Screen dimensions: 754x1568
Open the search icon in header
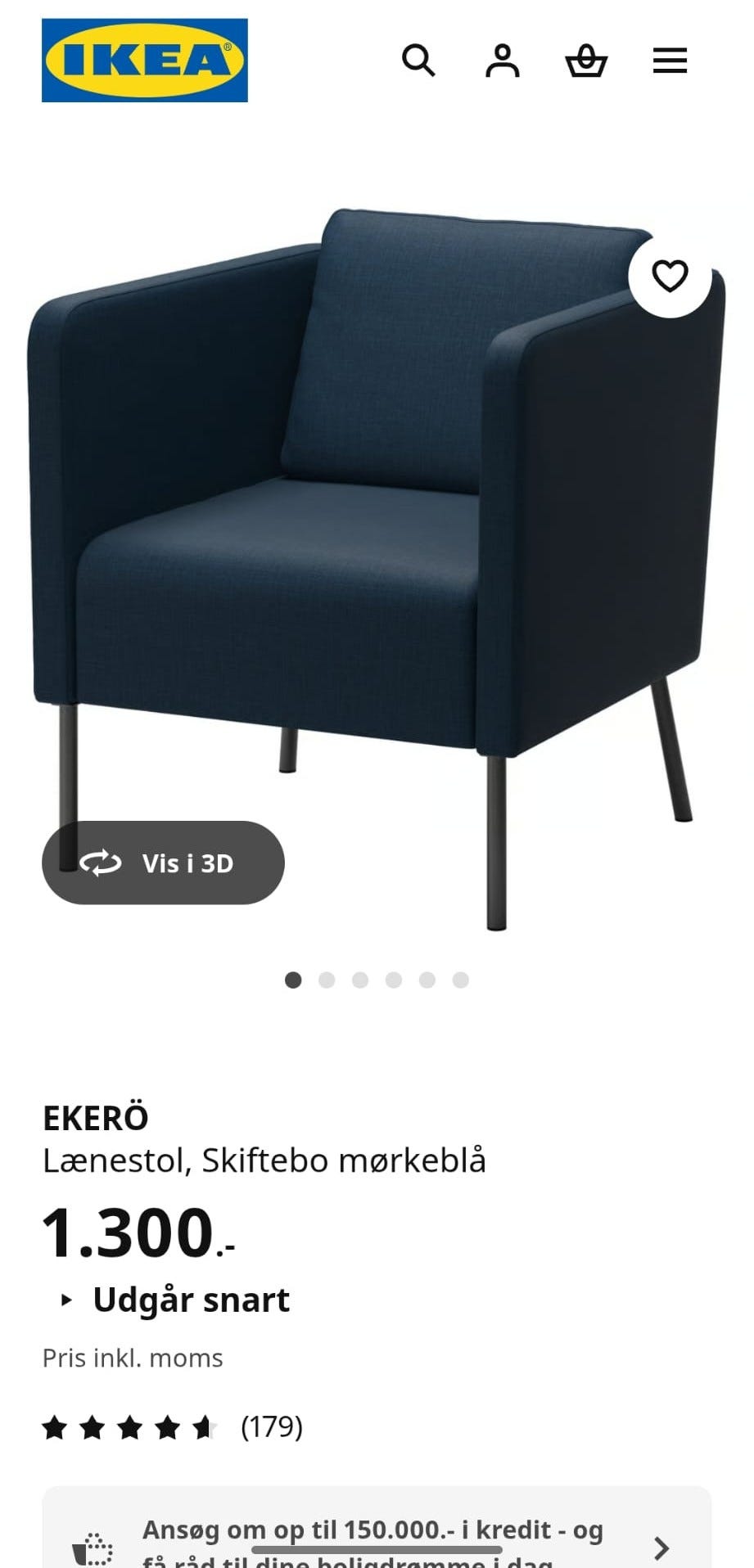[418, 61]
